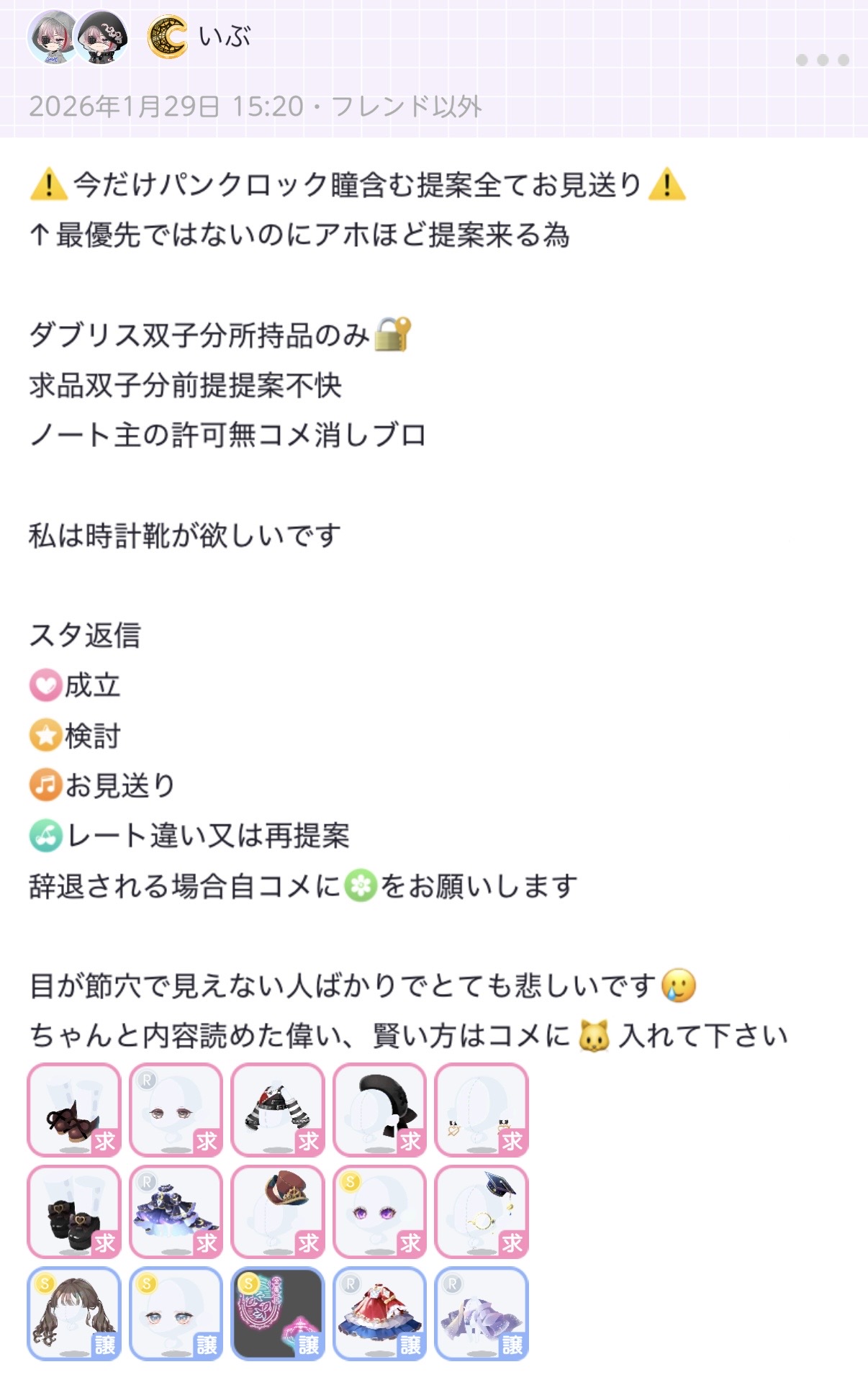Screen dimensions: 868x1385
Task: Open the wanted navy starry dress
Action: 176,1212
